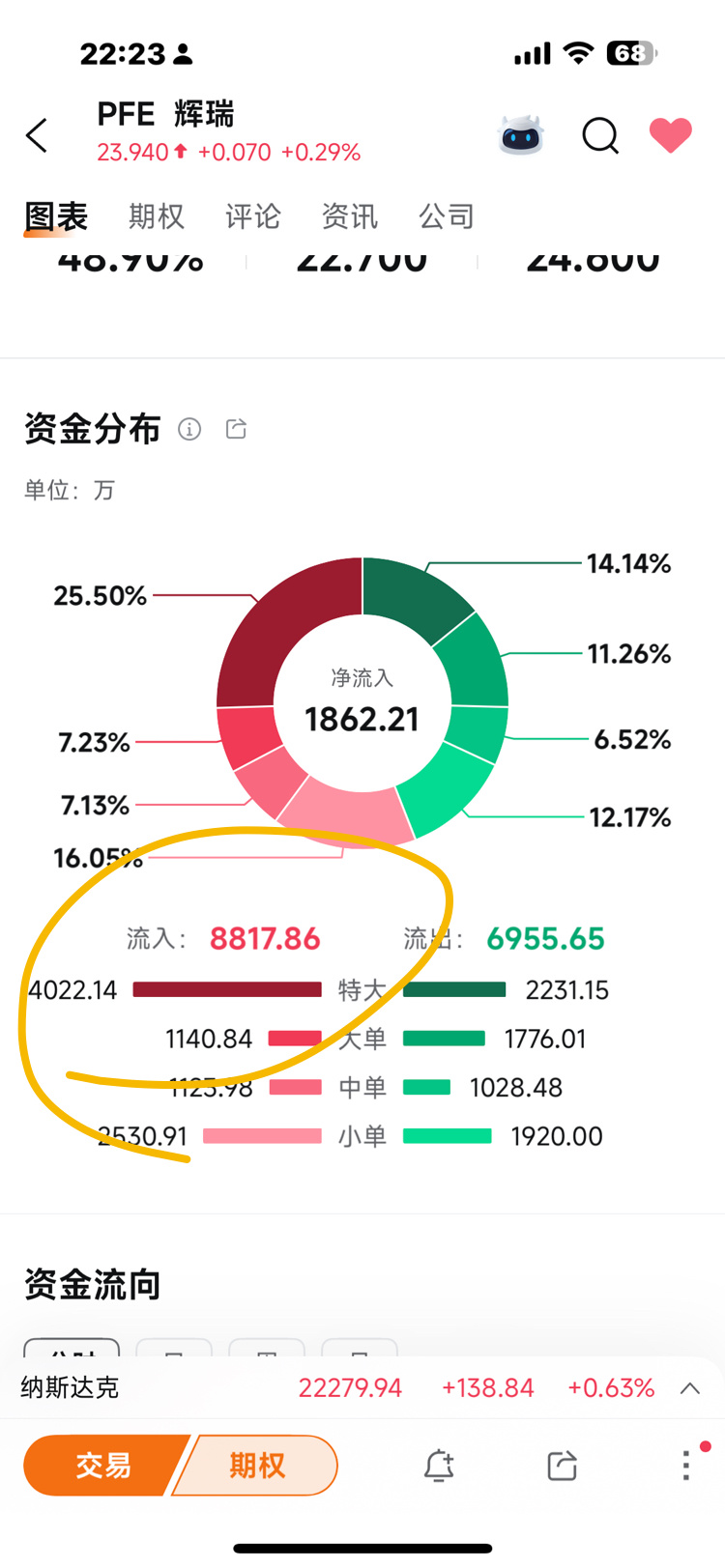Expand the 纳斯达克 index bar

(690, 1388)
